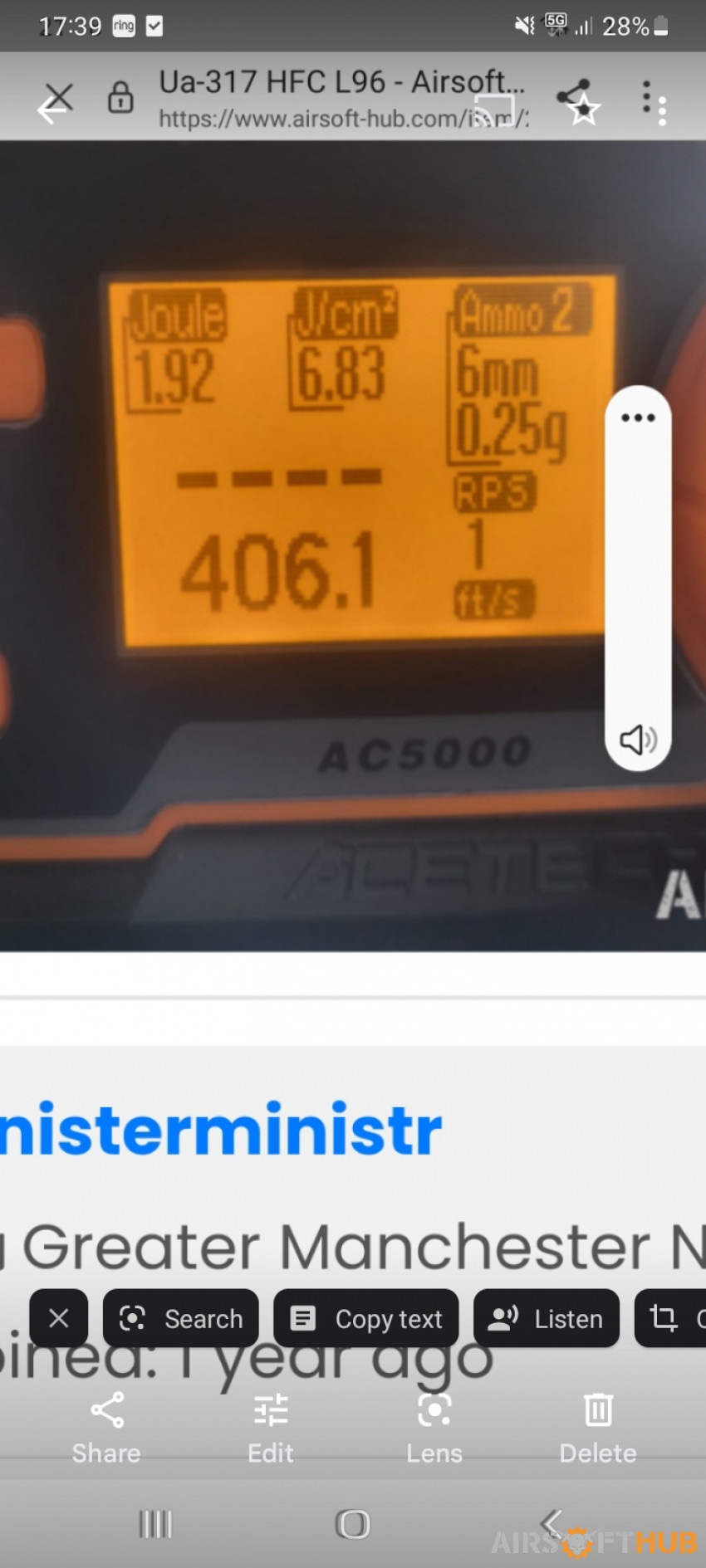Mute sound via the speaker icon

tap(638, 739)
